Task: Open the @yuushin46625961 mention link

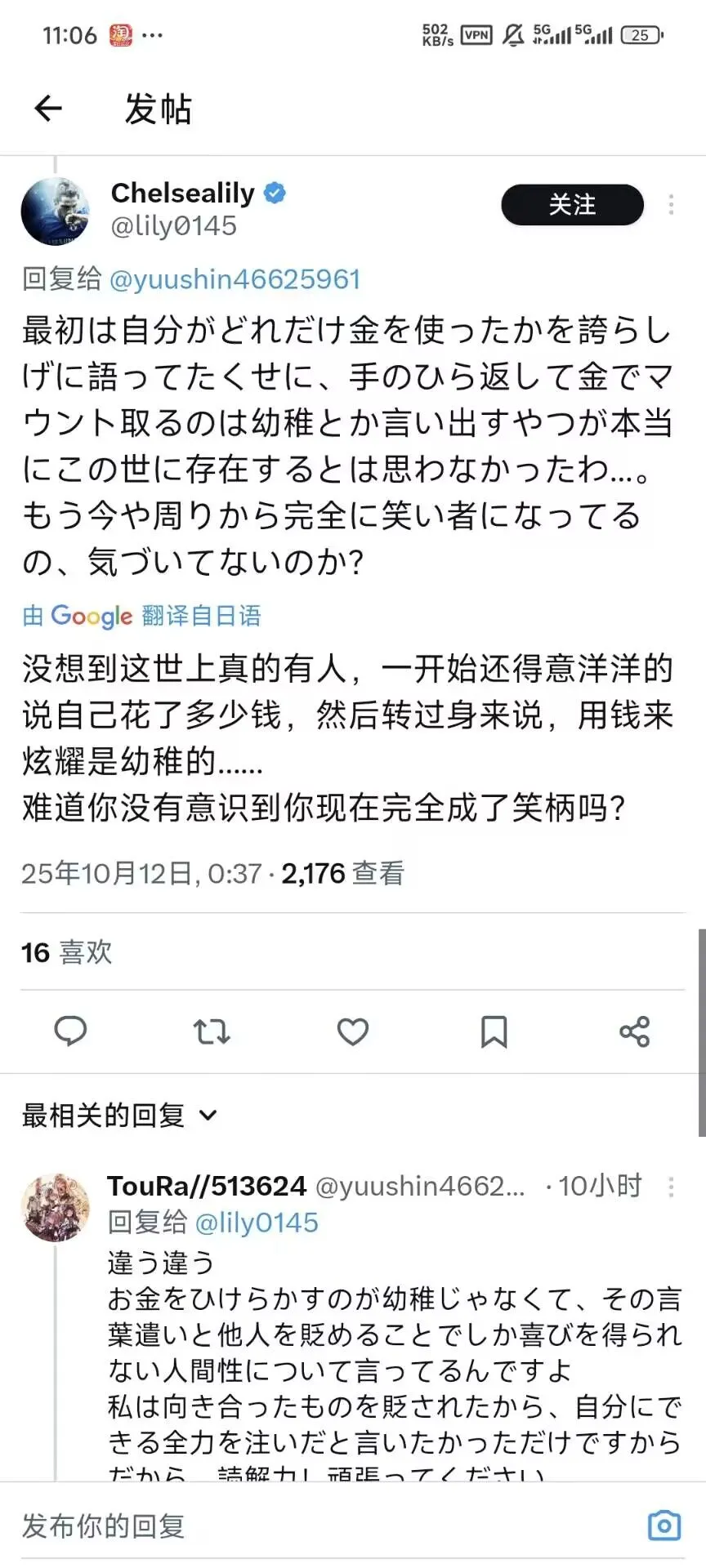Action: point(234,279)
